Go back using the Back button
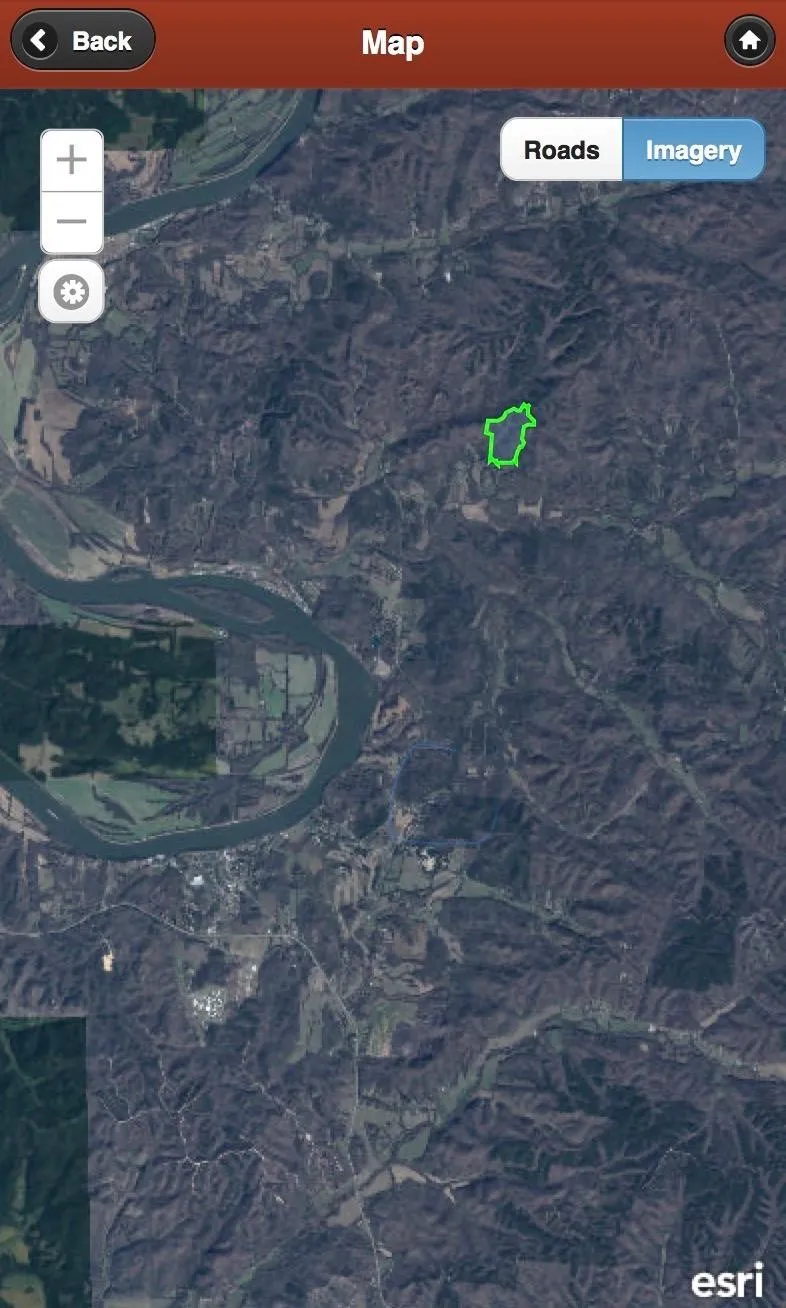The image size is (786, 1308). coord(83,41)
